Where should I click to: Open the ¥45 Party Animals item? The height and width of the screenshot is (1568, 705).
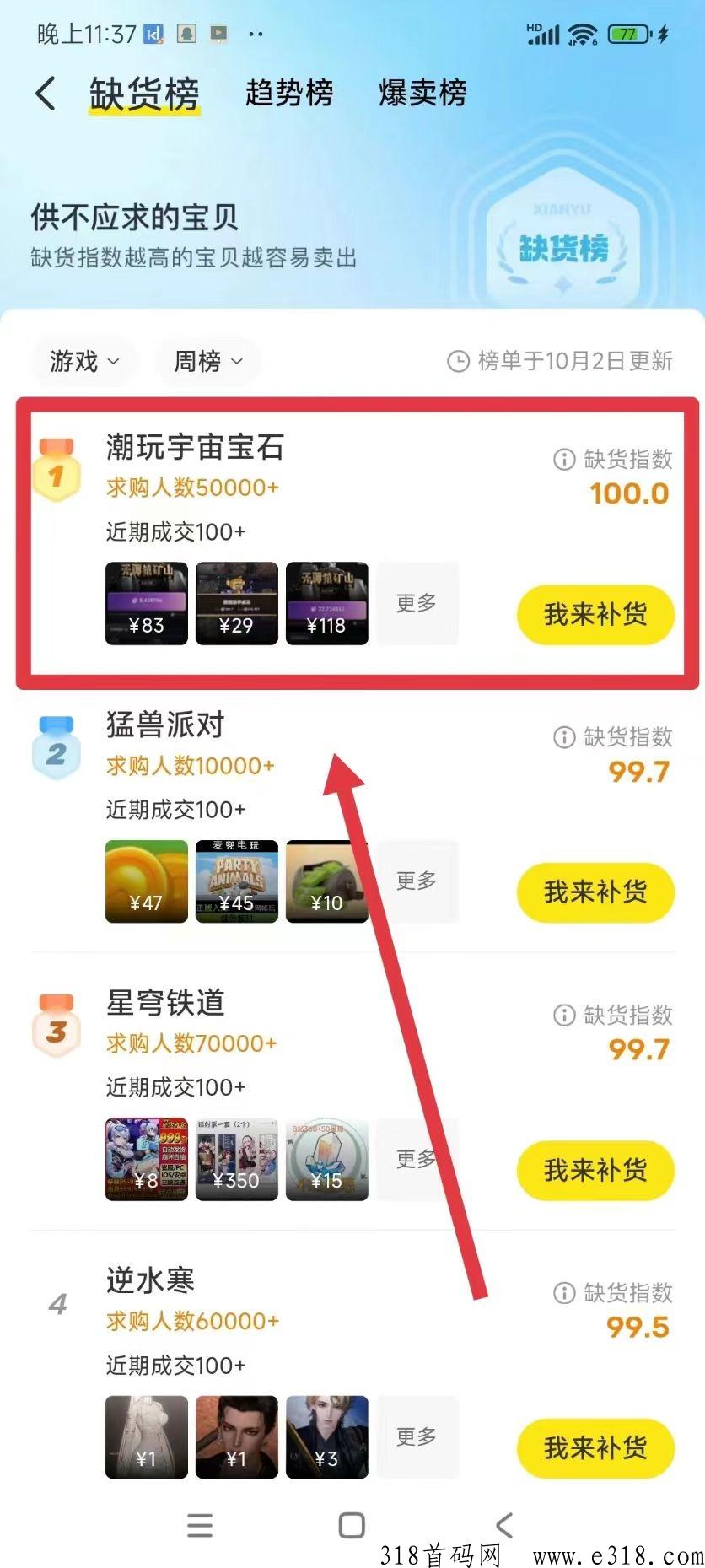pyautogui.click(x=236, y=881)
